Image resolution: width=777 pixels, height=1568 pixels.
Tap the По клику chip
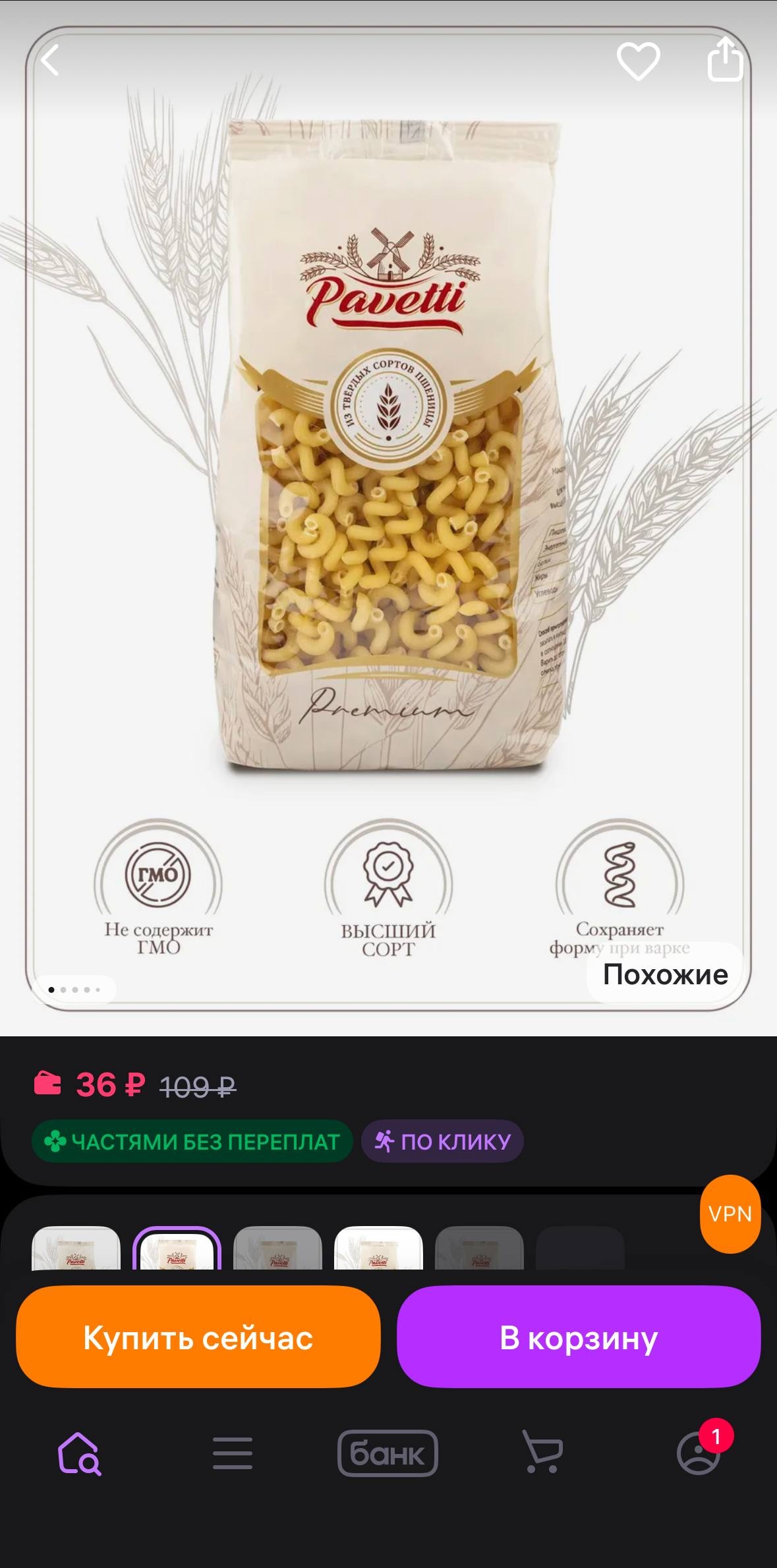click(x=442, y=1141)
